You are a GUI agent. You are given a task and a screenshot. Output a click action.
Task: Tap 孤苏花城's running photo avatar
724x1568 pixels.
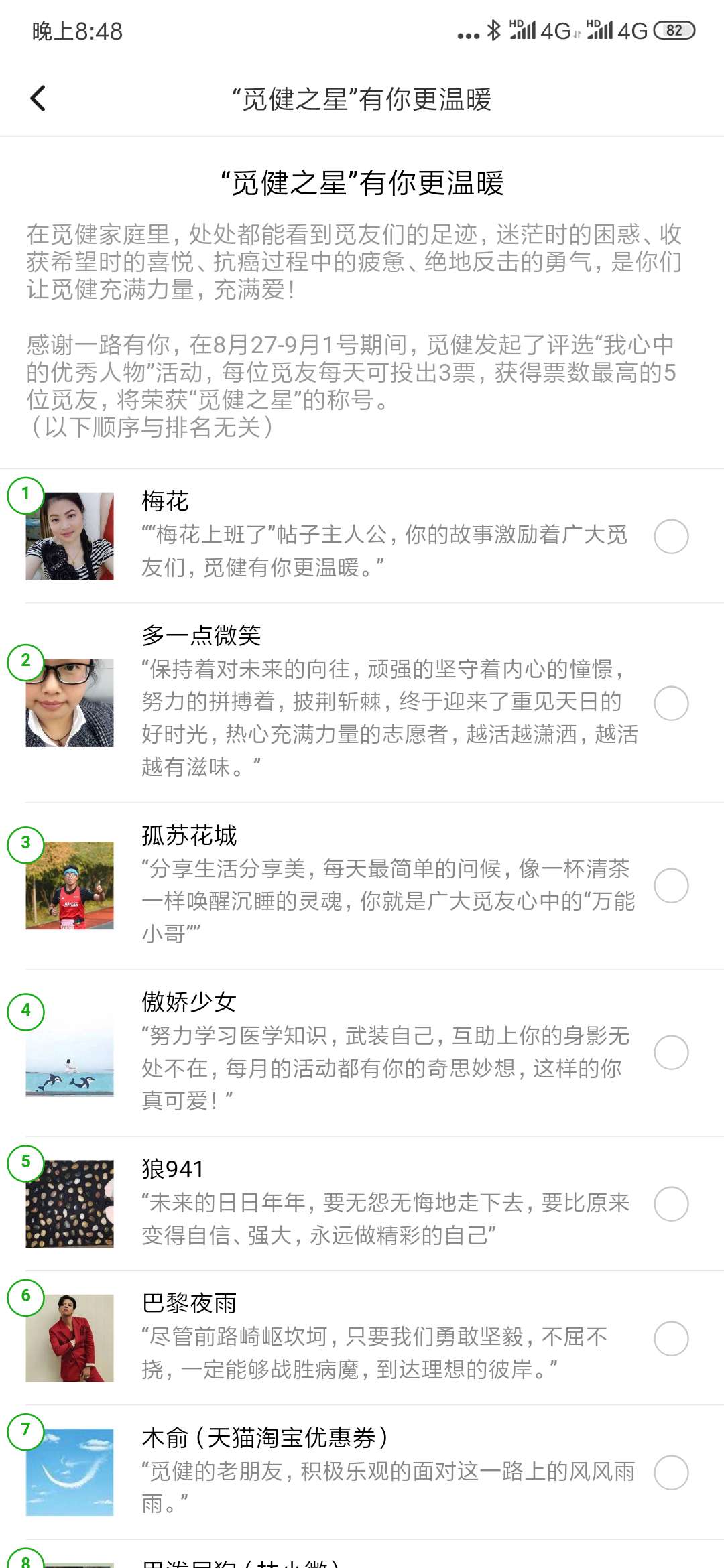(70, 885)
